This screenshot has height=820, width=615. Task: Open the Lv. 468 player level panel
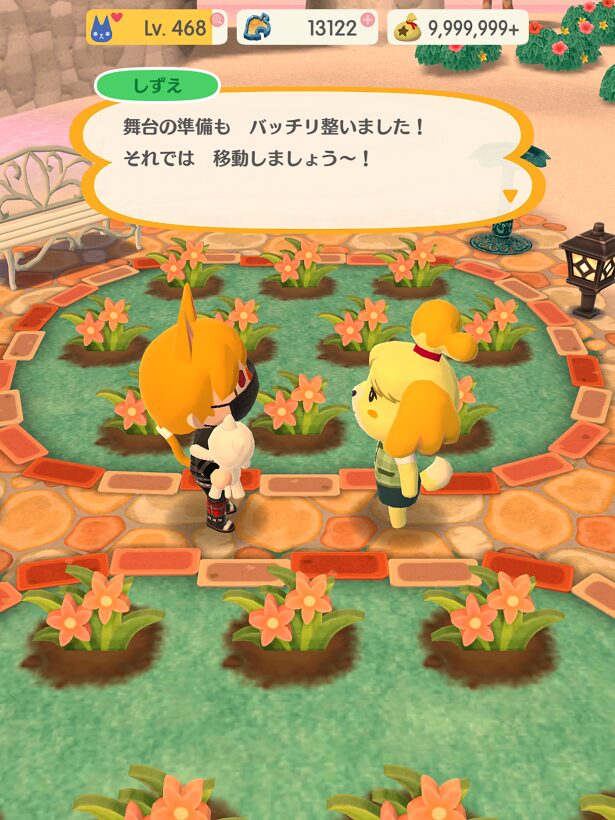click(x=155, y=27)
